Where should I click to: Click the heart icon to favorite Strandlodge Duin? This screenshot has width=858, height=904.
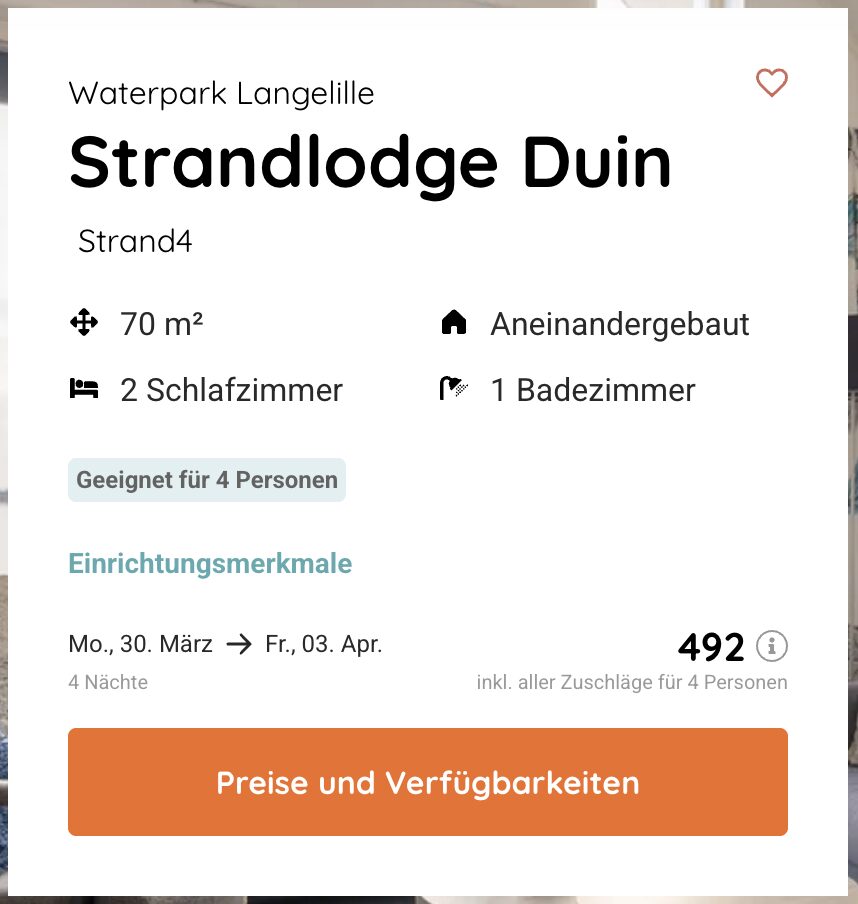click(x=771, y=83)
